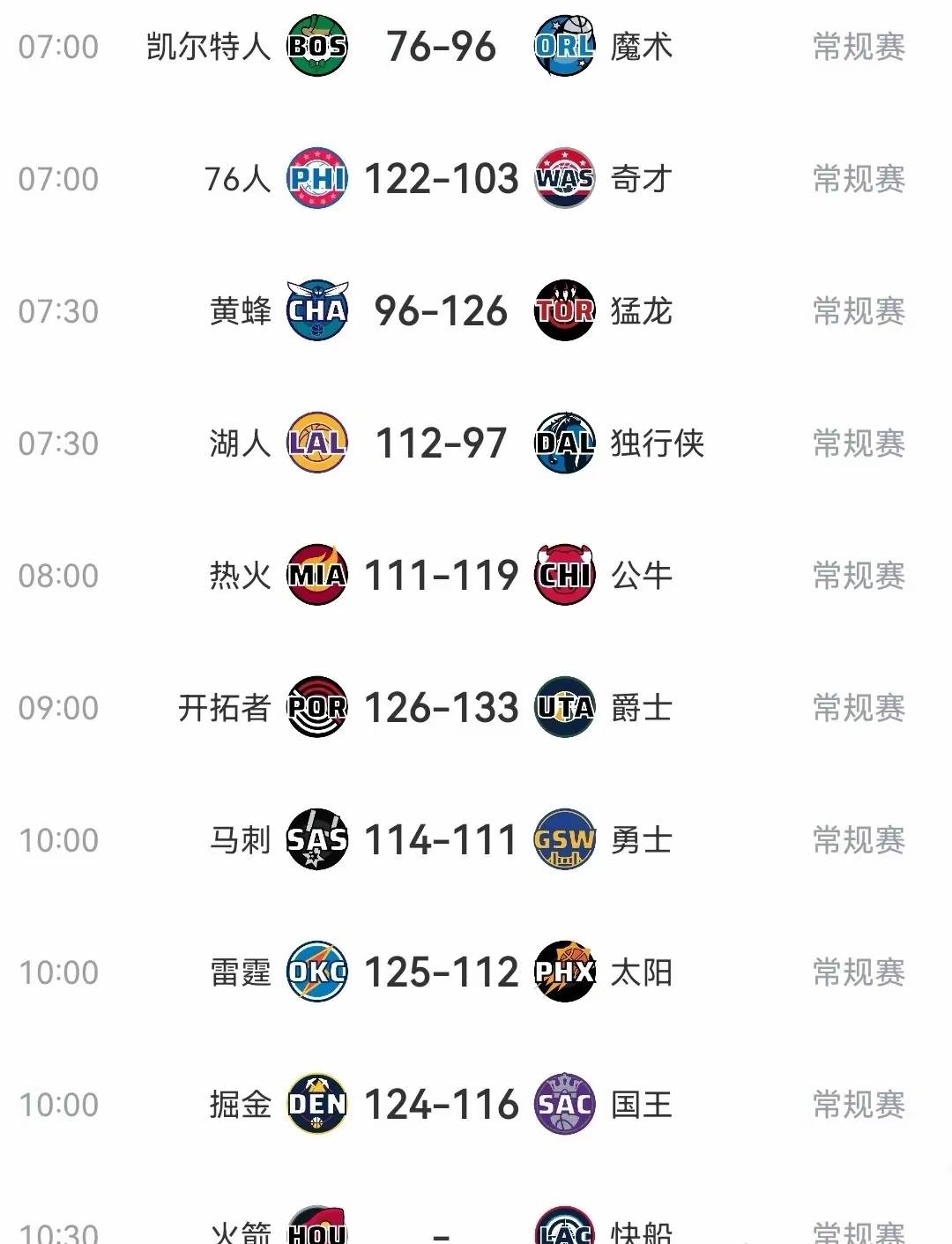Open the Thunder OKC logo
This screenshot has height=1244, width=952.
click(x=315, y=971)
